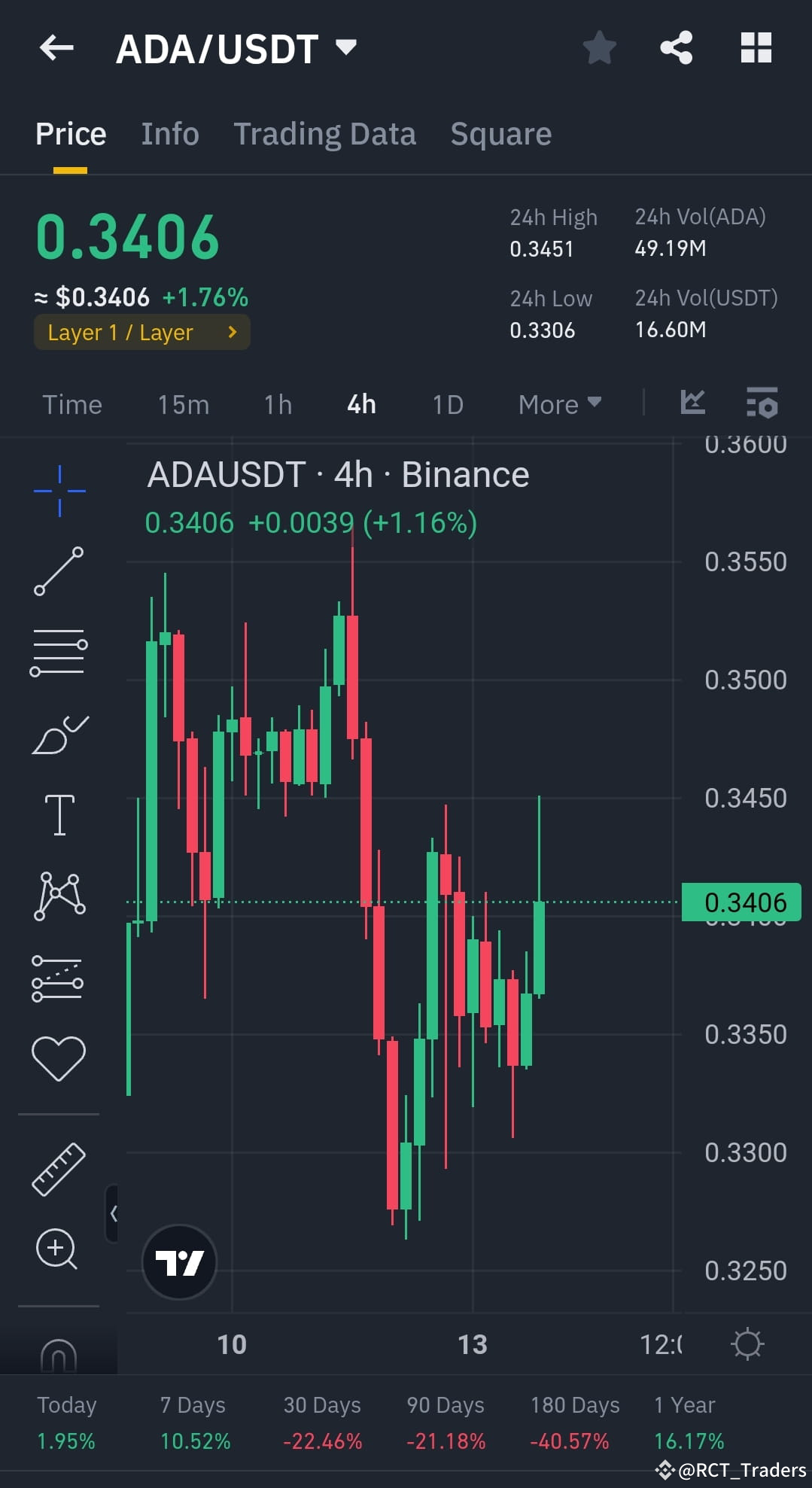Click the share icon

(x=675, y=47)
